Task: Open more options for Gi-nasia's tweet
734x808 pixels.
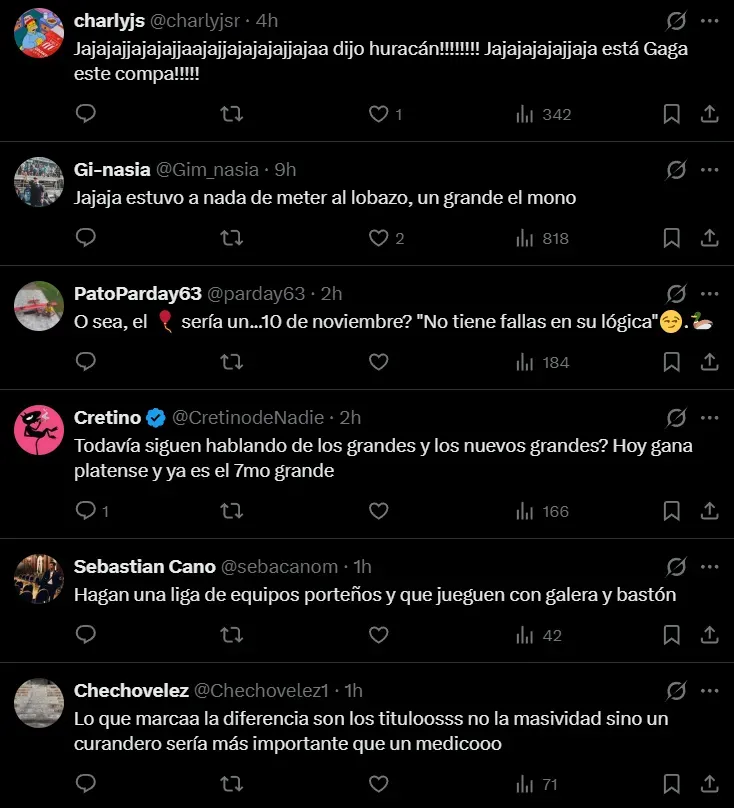Action: point(709,170)
